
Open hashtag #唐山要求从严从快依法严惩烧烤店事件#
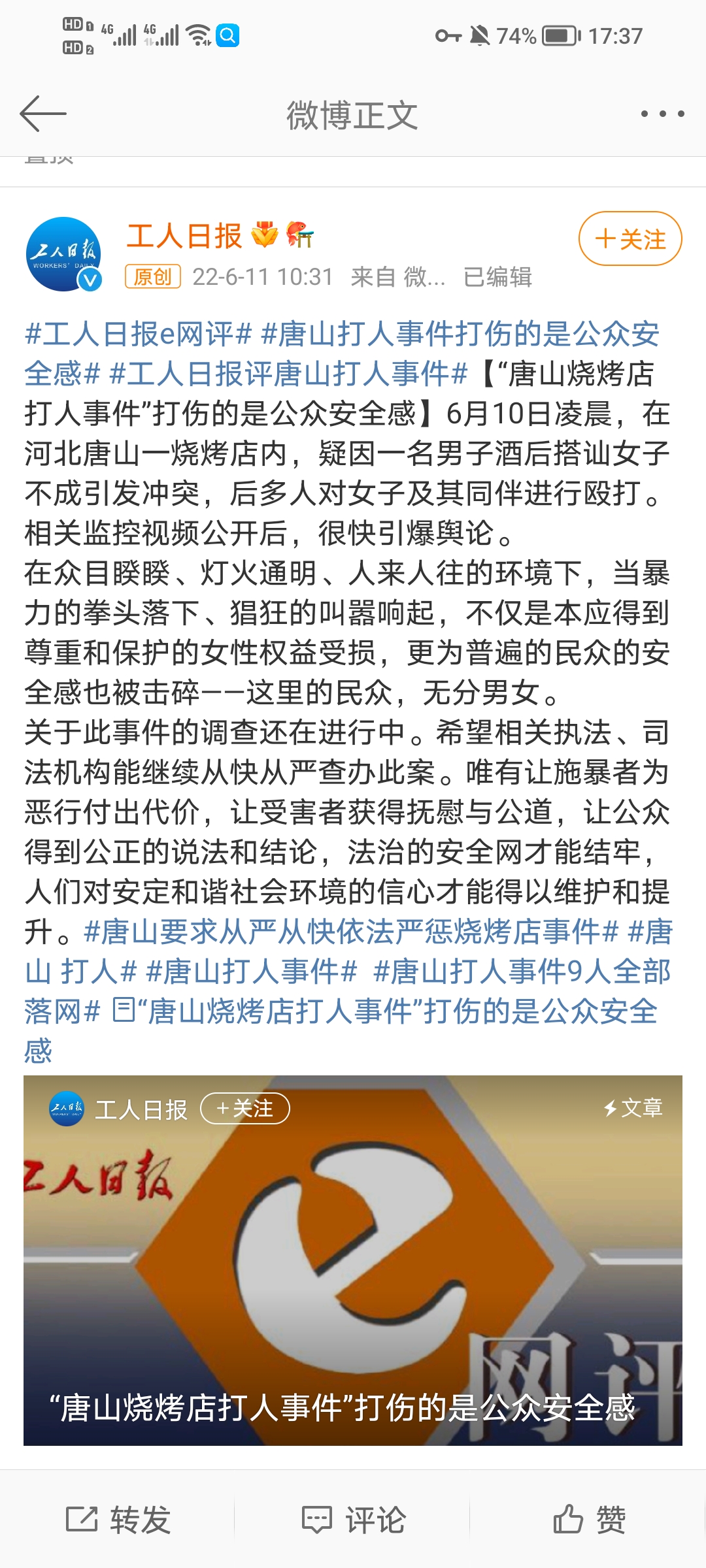point(350,932)
